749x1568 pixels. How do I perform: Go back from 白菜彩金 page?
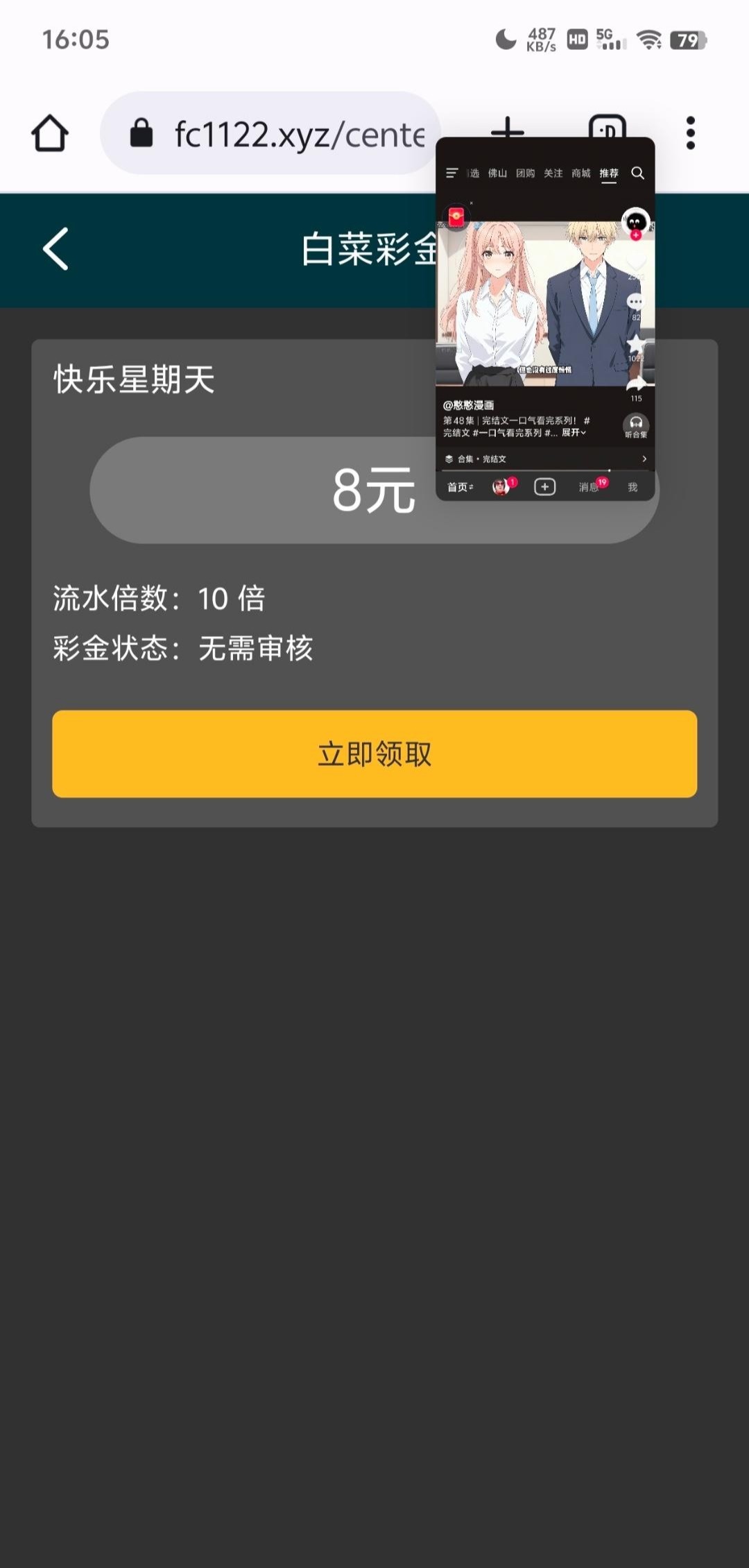55,248
